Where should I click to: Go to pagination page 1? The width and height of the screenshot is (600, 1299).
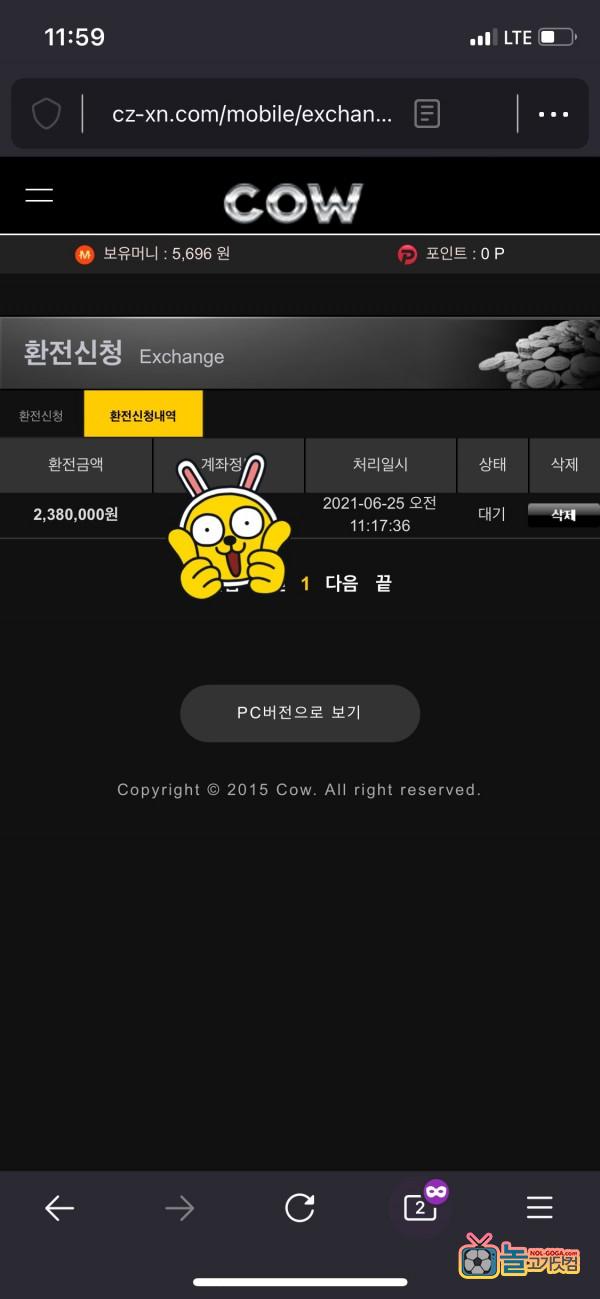[x=305, y=583]
